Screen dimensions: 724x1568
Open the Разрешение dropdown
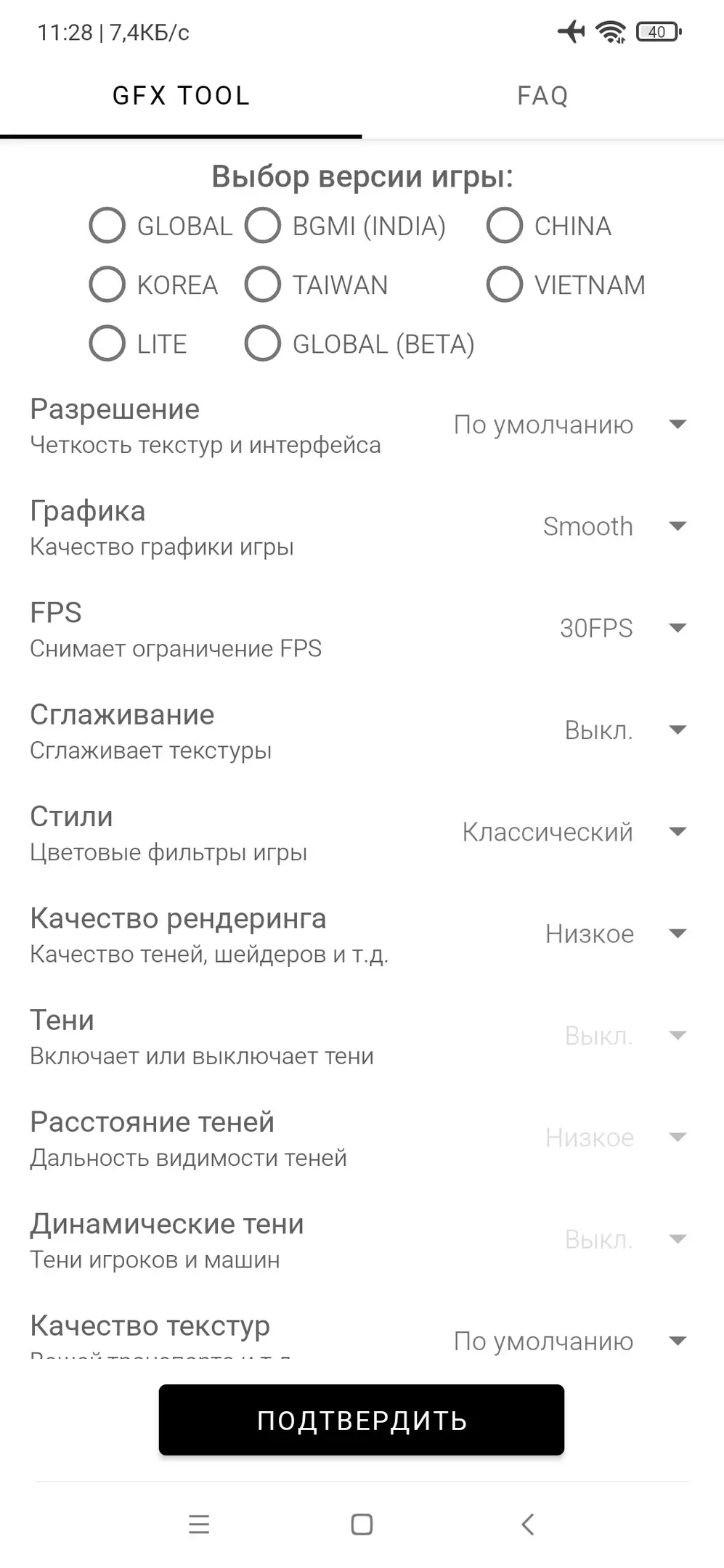click(570, 425)
